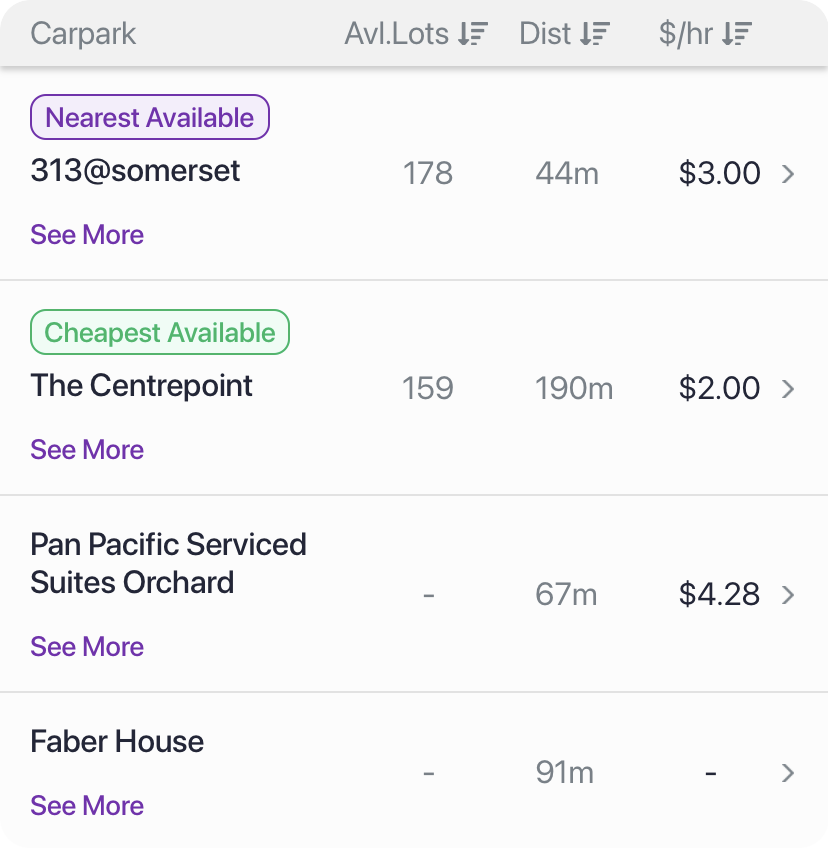Click the Faber House row
The width and height of the screenshot is (828, 848).
pos(117,742)
